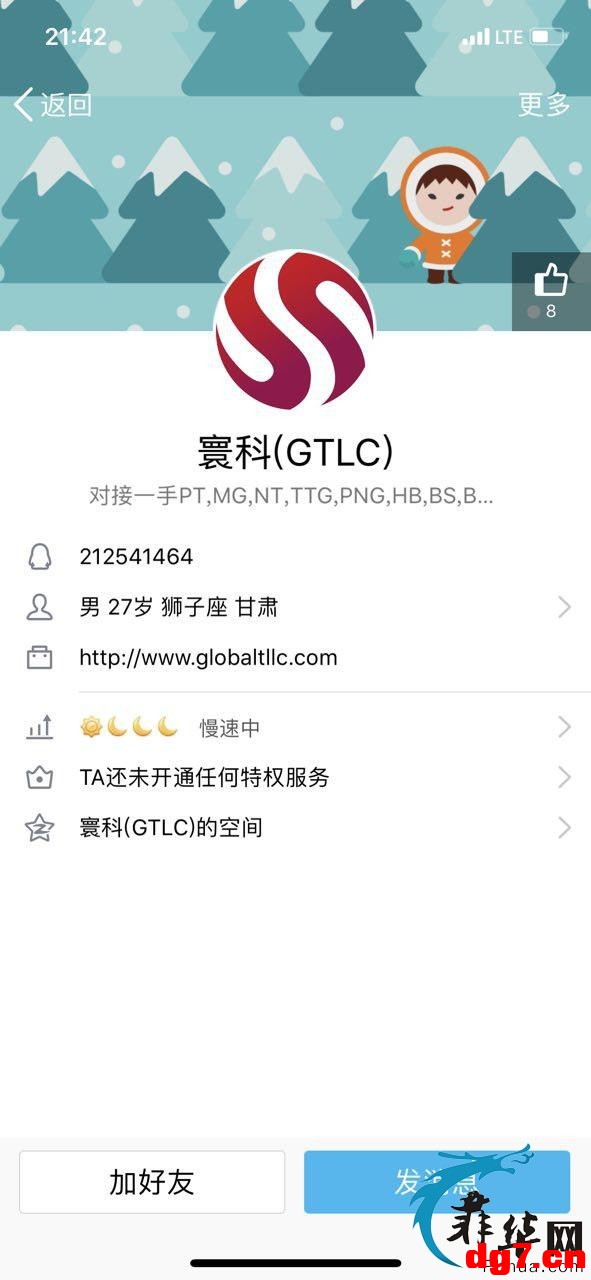Viewport: 591px width, 1280px height.
Task: View the round profile avatar
Action: tap(295, 330)
